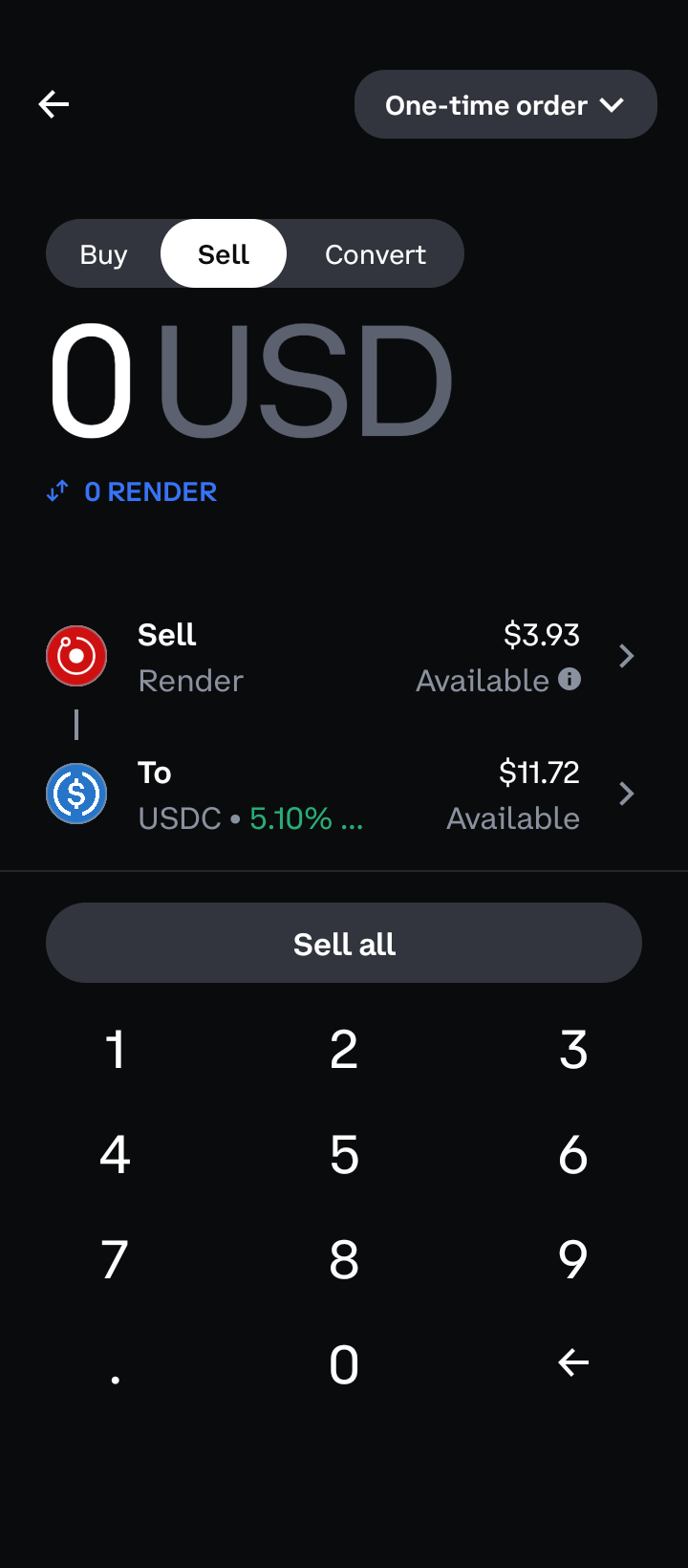The width and height of the screenshot is (688, 1568).
Task: Enter digit 5 on the keypad
Action: [344, 1155]
